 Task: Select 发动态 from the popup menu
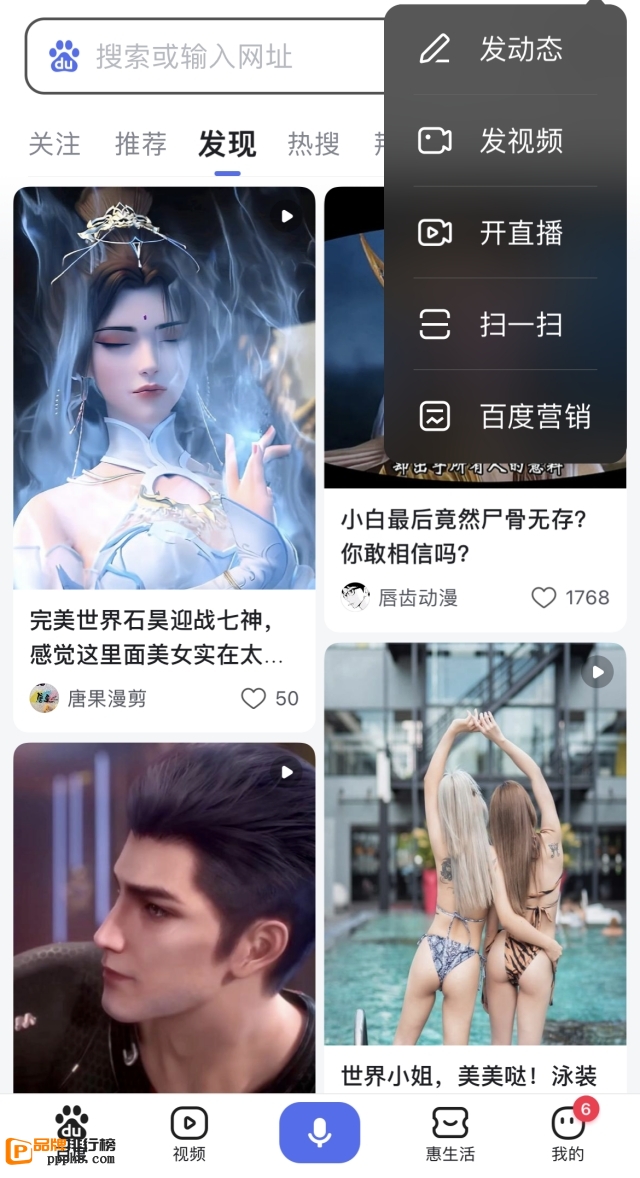tap(505, 49)
